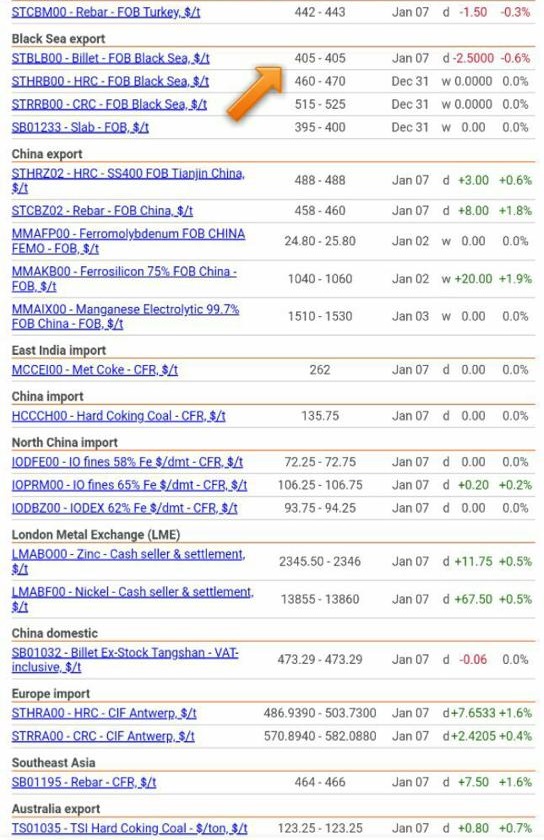Open the STCBM00 Rebar FOB Turkey link

[x=106, y=12]
